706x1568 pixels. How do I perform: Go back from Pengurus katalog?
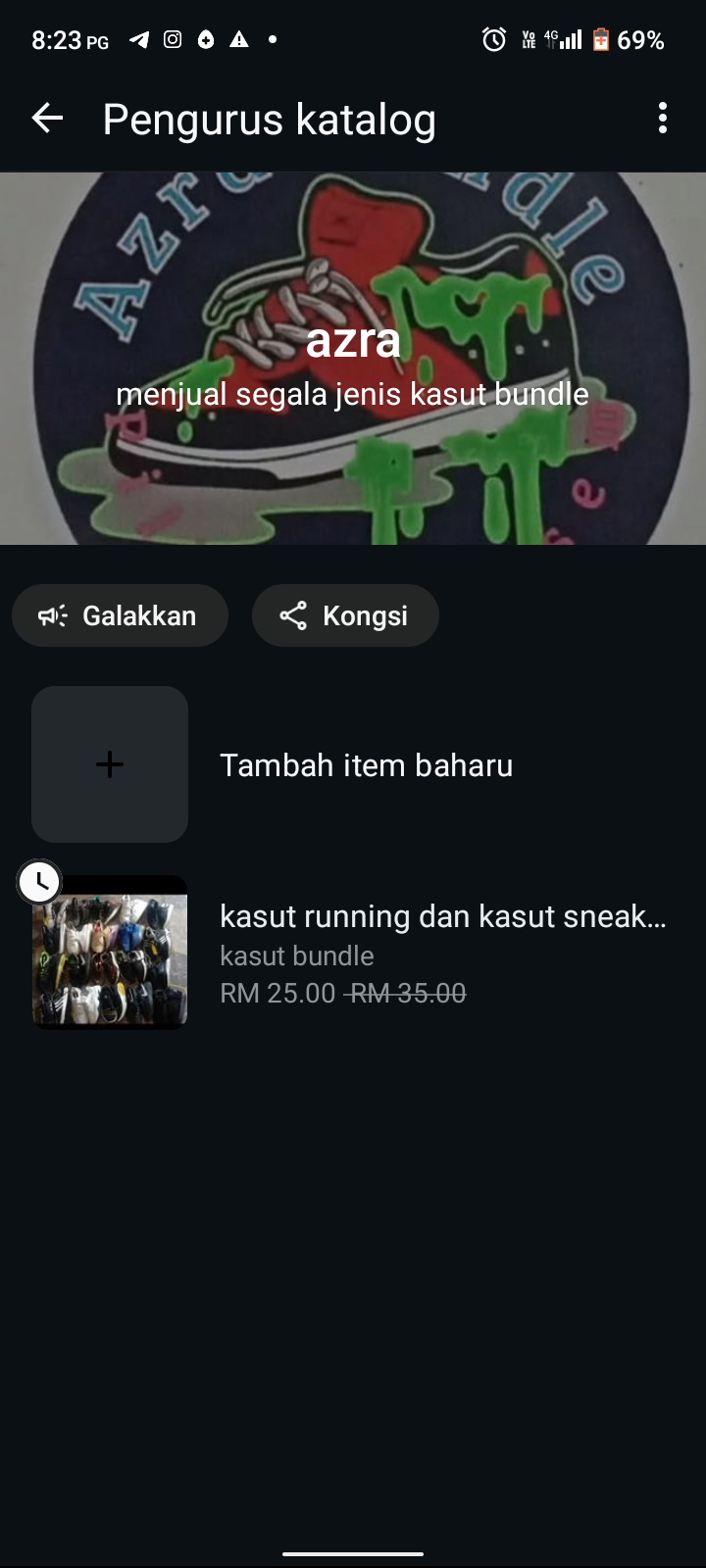(47, 119)
